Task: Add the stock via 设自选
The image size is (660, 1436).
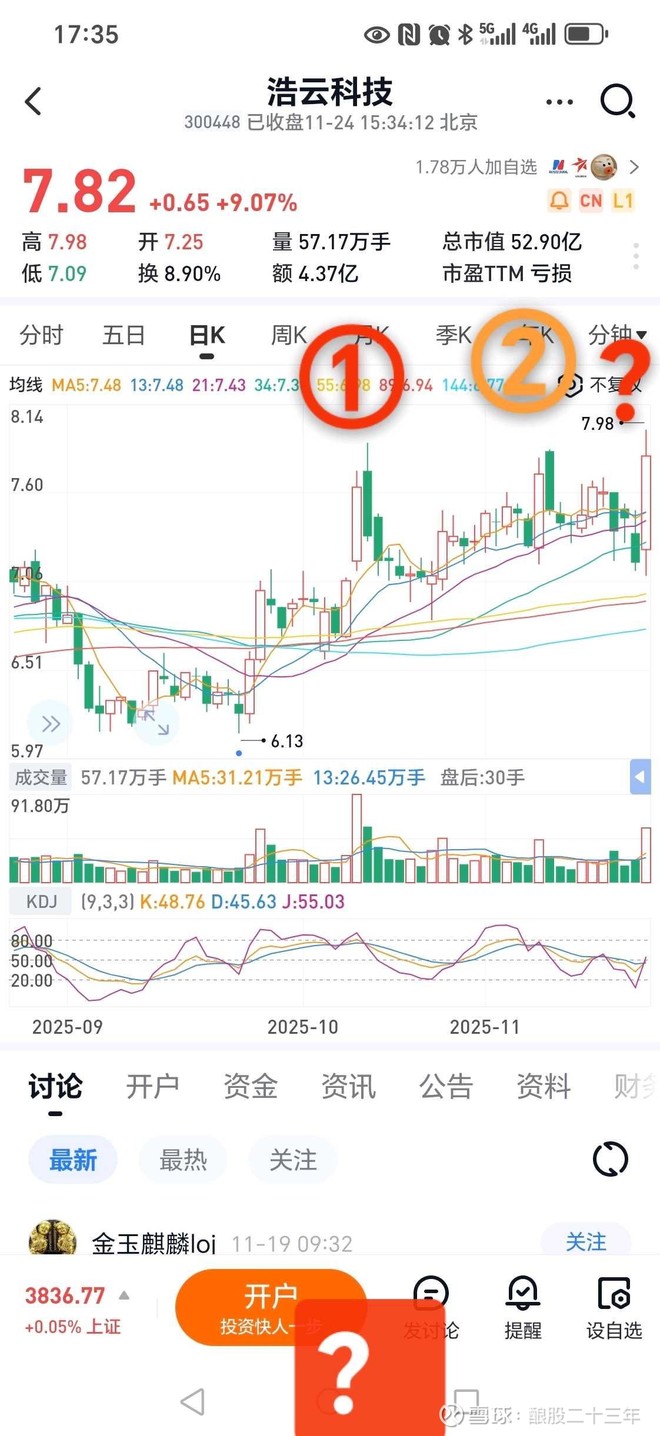Action: pyautogui.click(x=614, y=1308)
